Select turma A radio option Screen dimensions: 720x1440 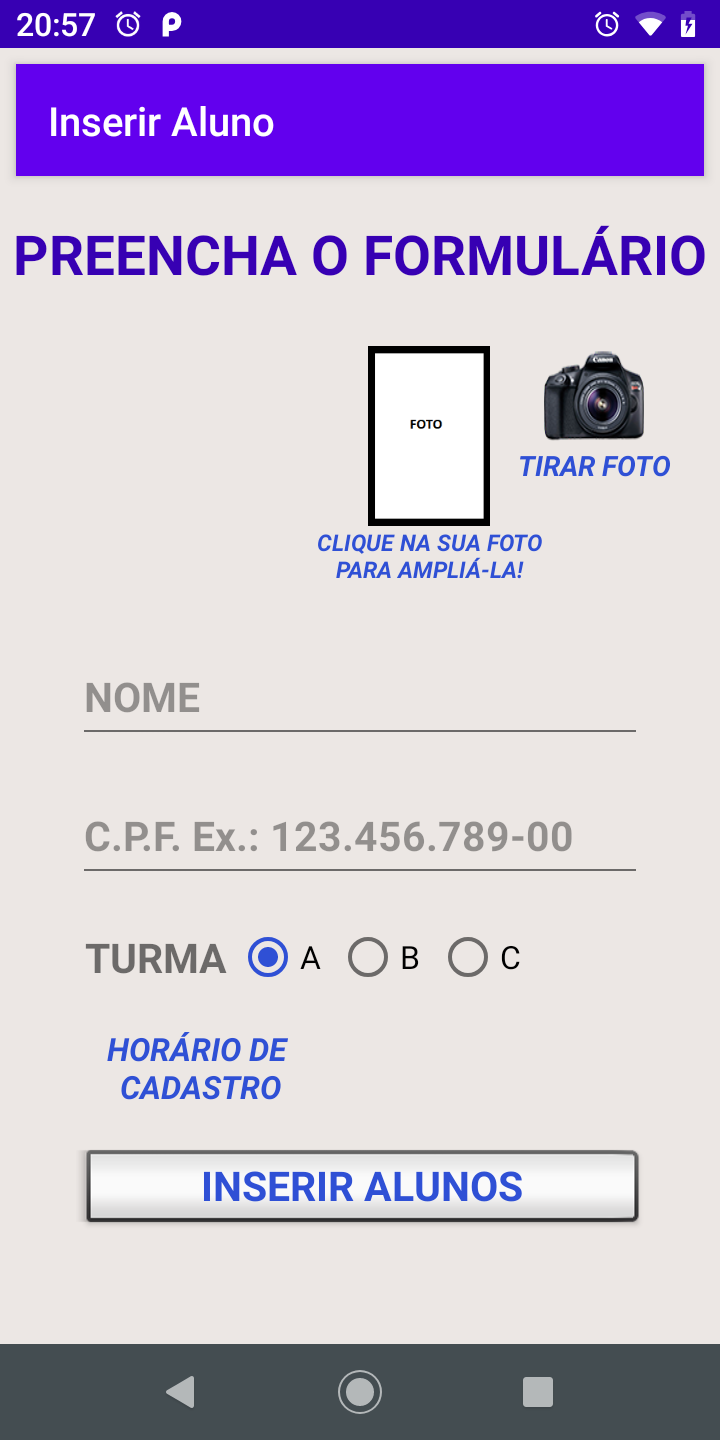(x=285, y=958)
